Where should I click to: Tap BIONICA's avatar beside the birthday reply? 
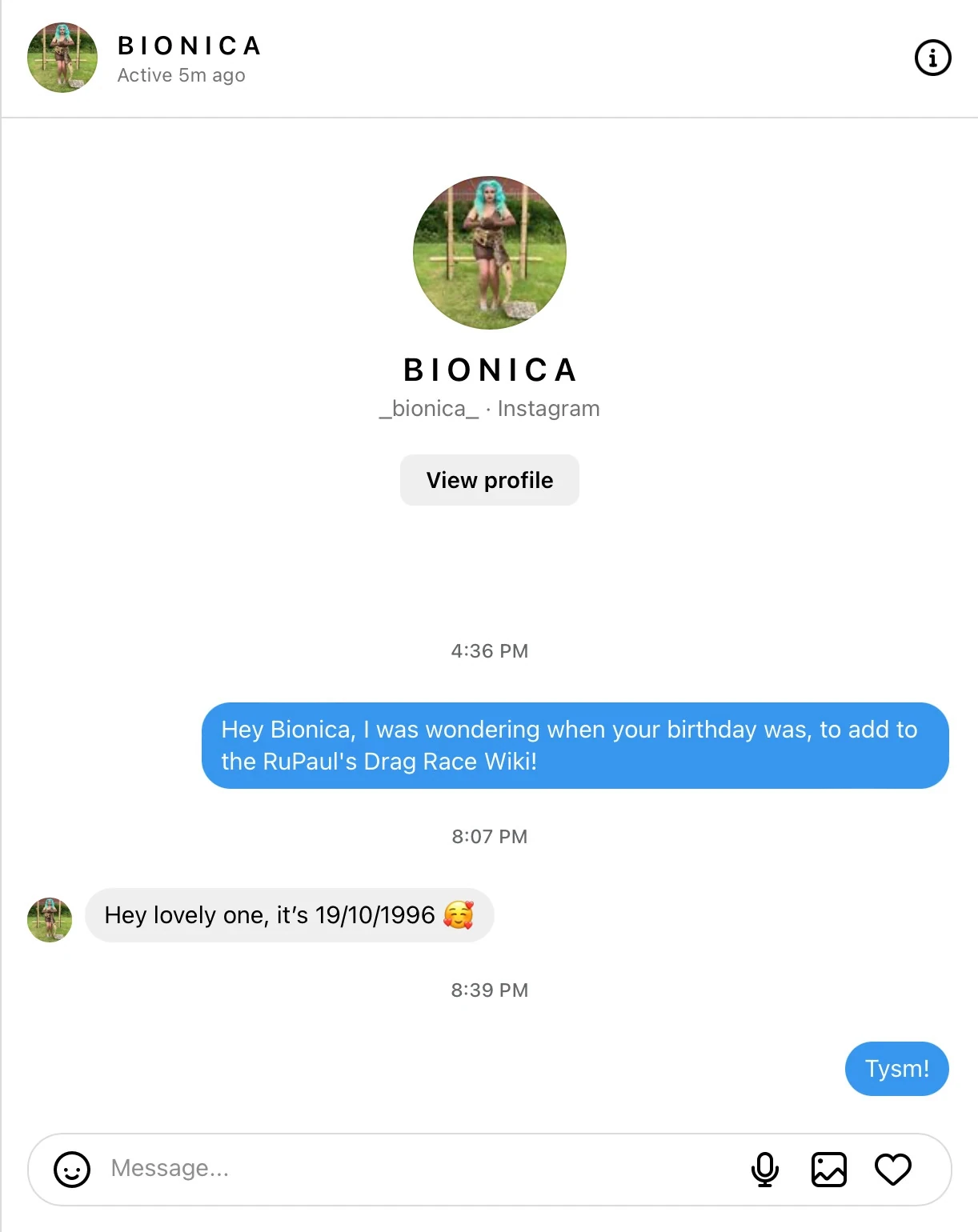tap(50, 919)
